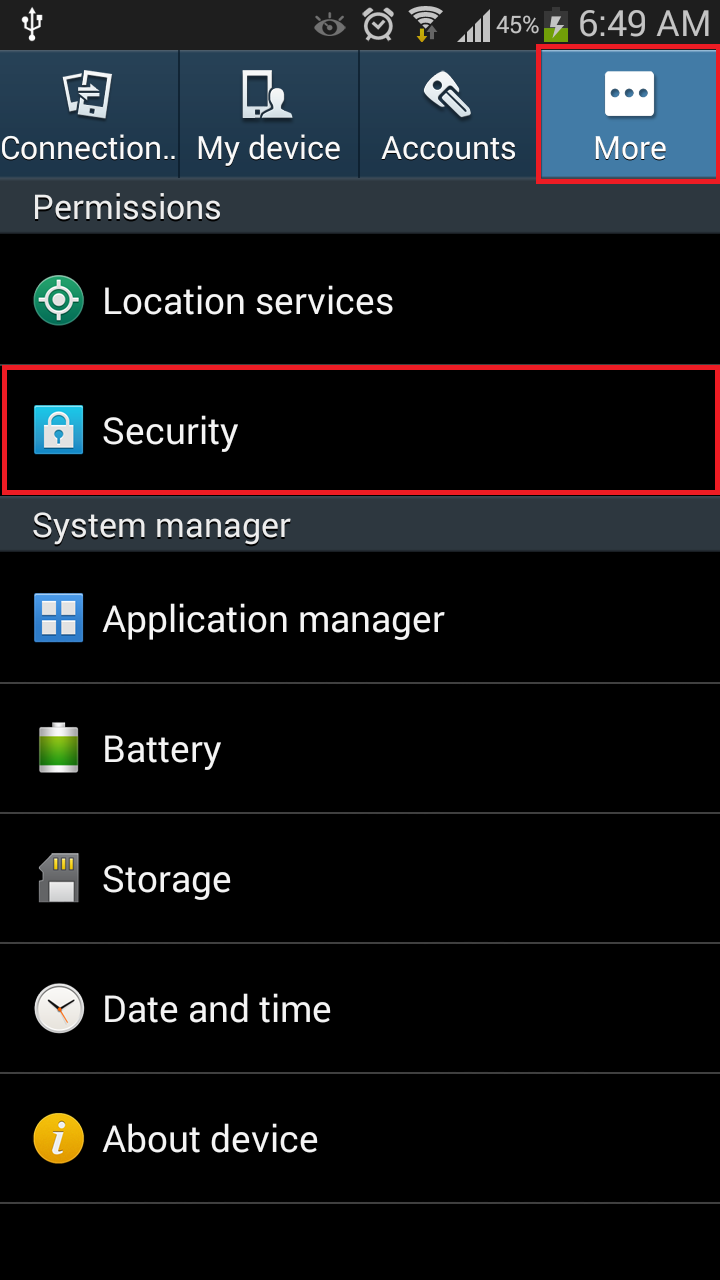This screenshot has width=720, height=1280.
Task: Launch Application manager
Action: tap(360, 619)
